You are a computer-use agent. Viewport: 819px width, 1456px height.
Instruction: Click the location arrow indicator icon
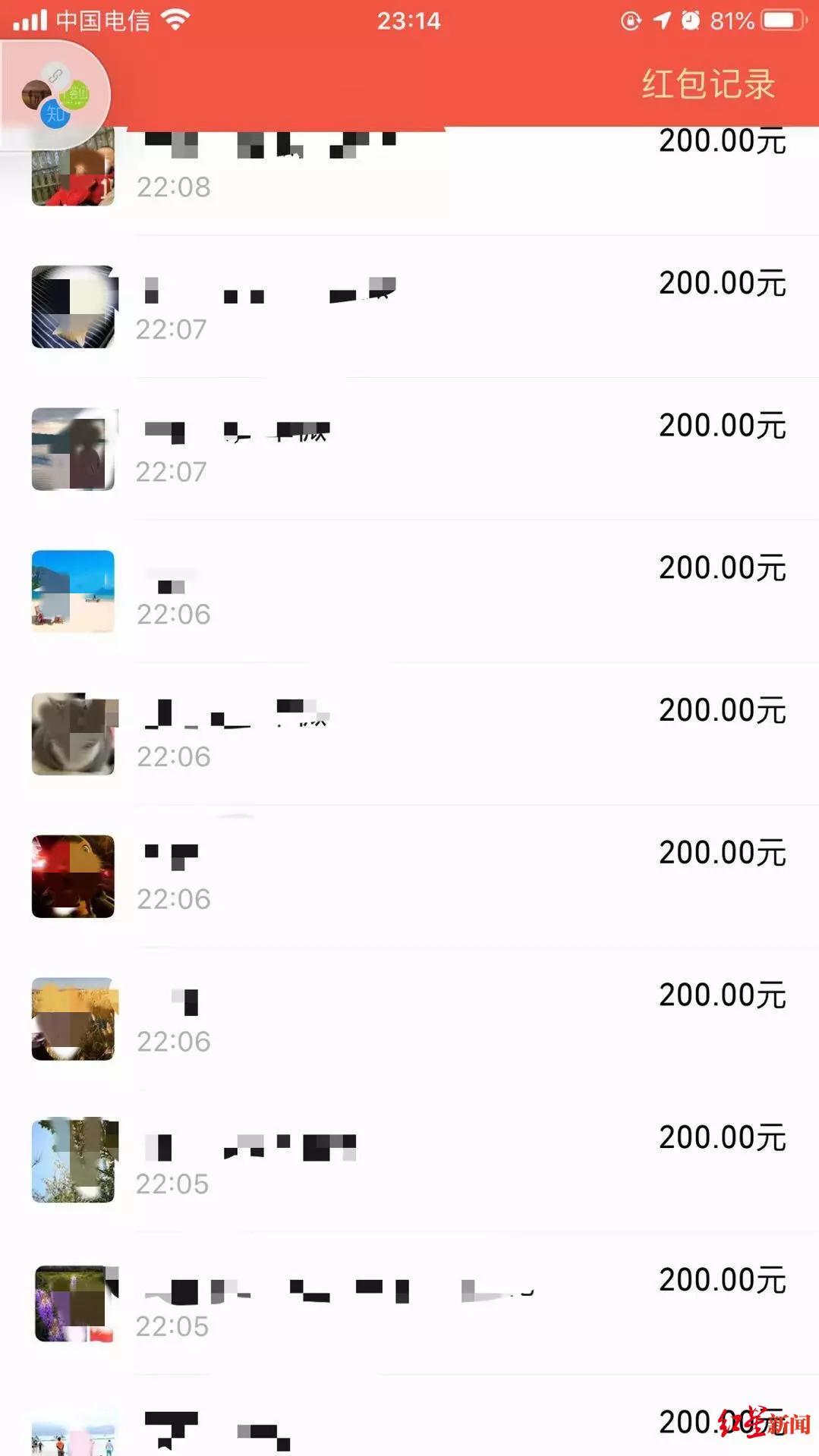click(662, 20)
